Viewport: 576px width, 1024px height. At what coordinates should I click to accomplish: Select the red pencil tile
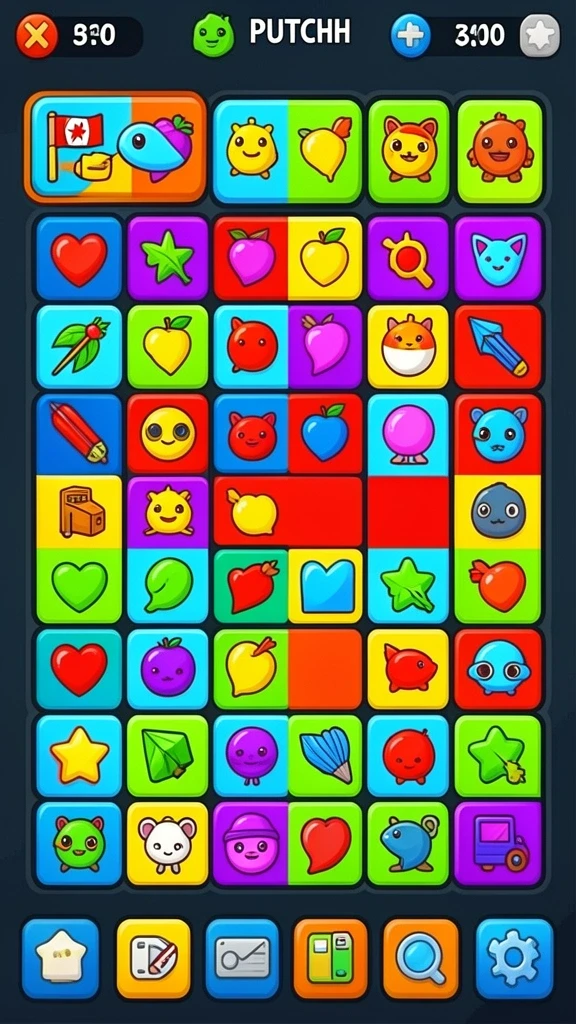click(x=79, y=434)
